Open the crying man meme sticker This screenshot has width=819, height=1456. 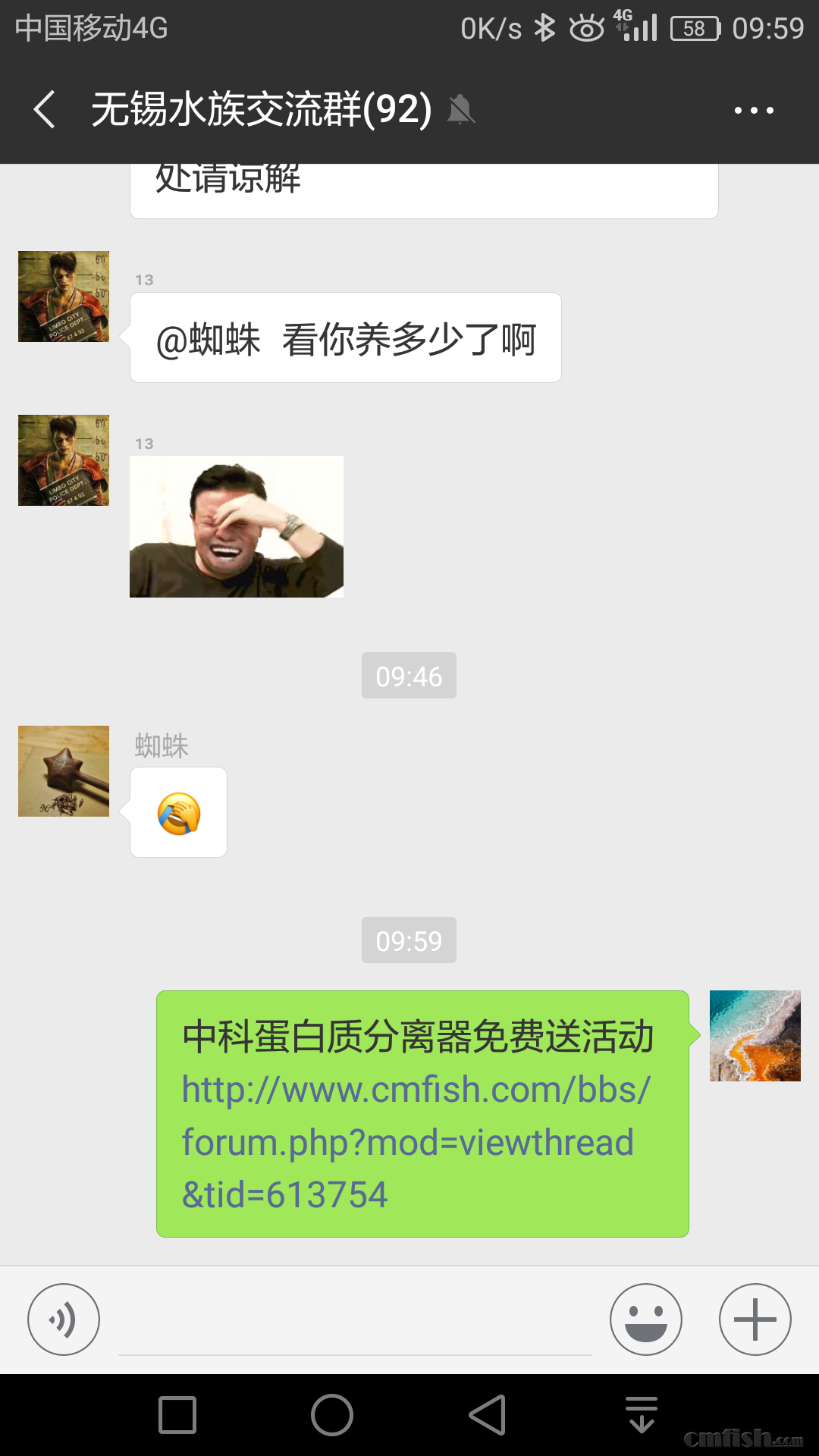[236, 526]
